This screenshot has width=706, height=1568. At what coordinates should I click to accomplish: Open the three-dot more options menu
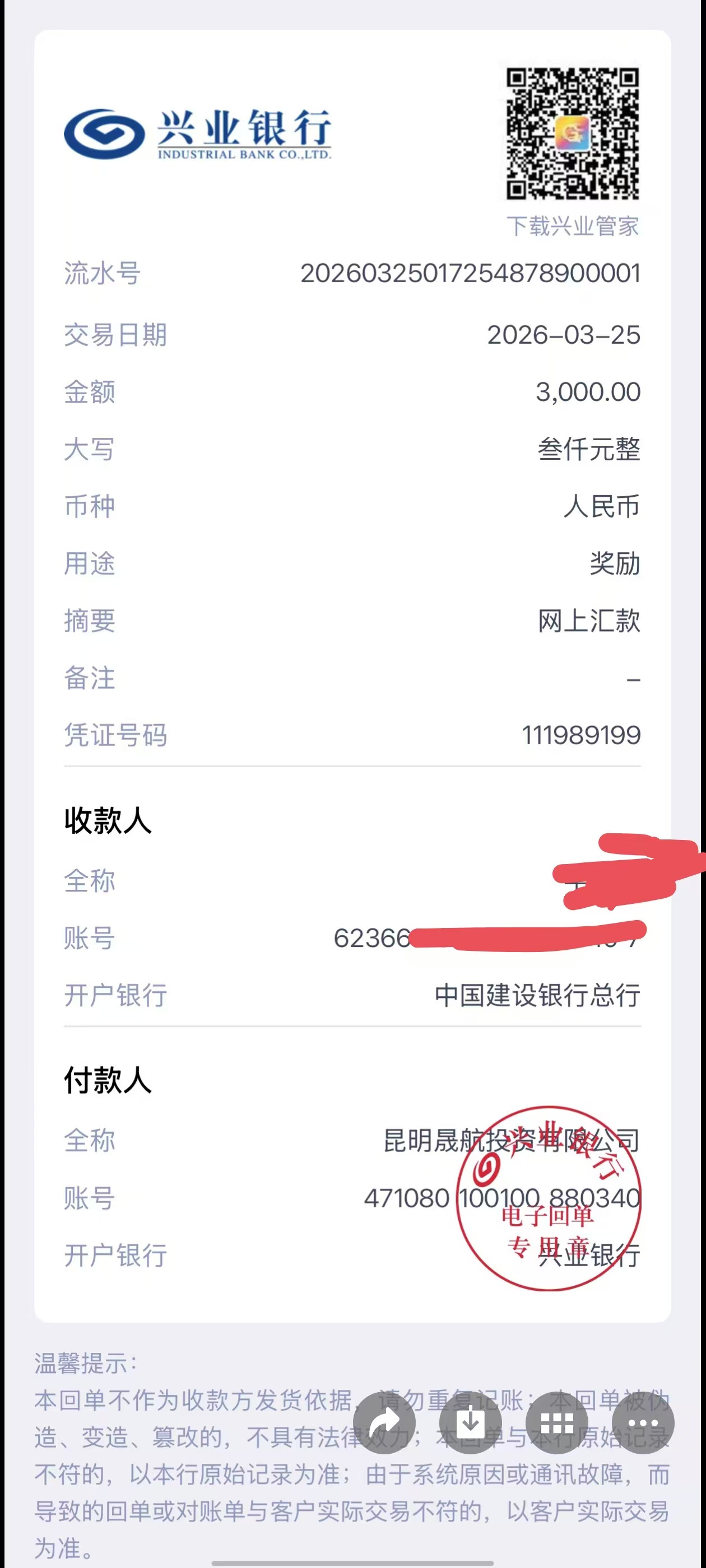pos(643,1423)
